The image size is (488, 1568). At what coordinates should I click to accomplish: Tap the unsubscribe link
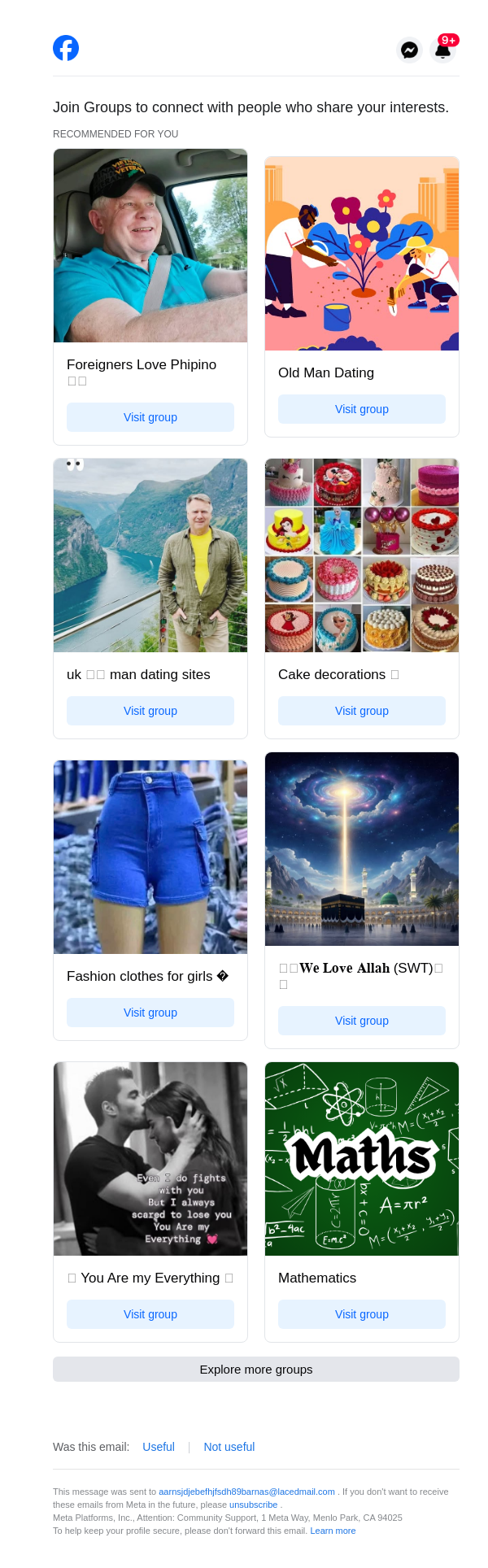[253, 1505]
